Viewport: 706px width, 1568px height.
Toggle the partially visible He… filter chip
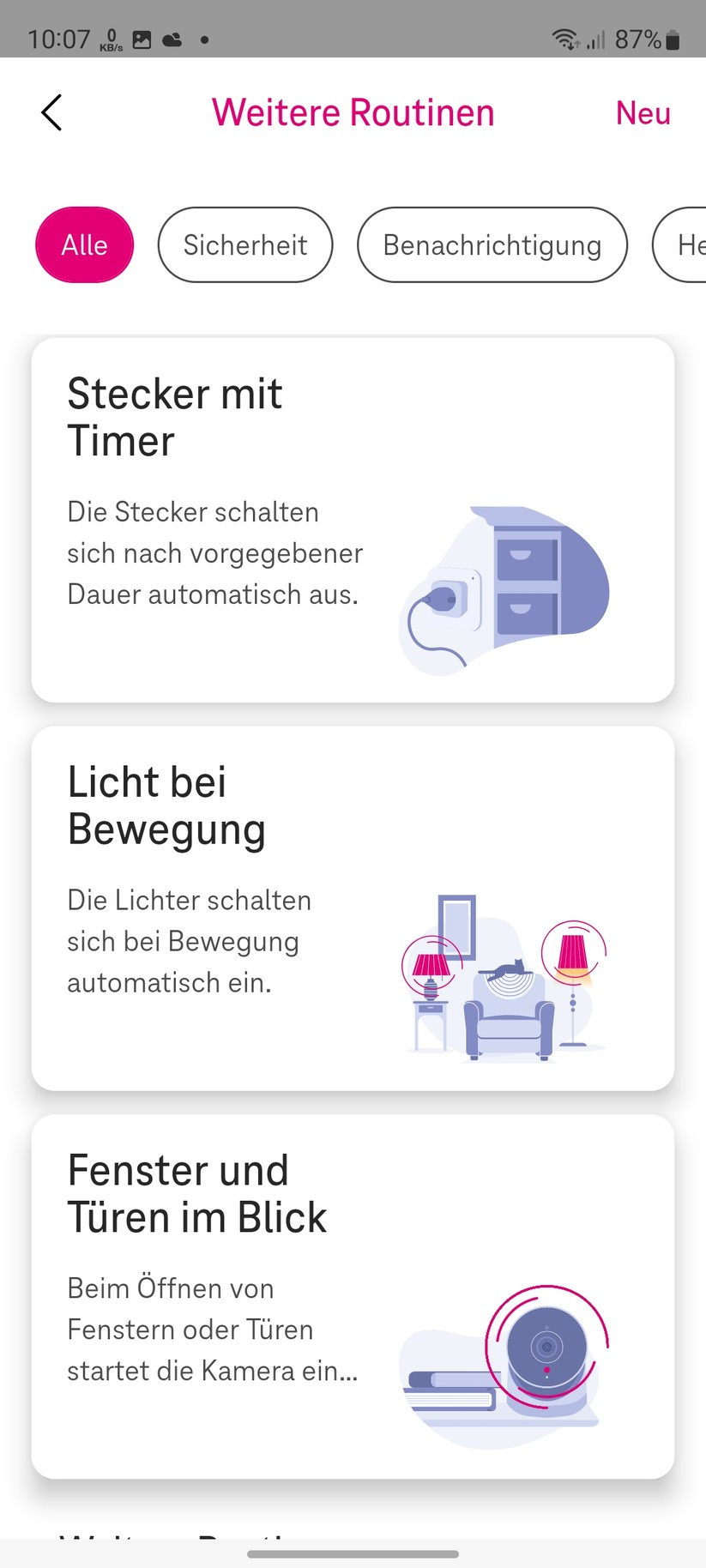click(x=686, y=244)
